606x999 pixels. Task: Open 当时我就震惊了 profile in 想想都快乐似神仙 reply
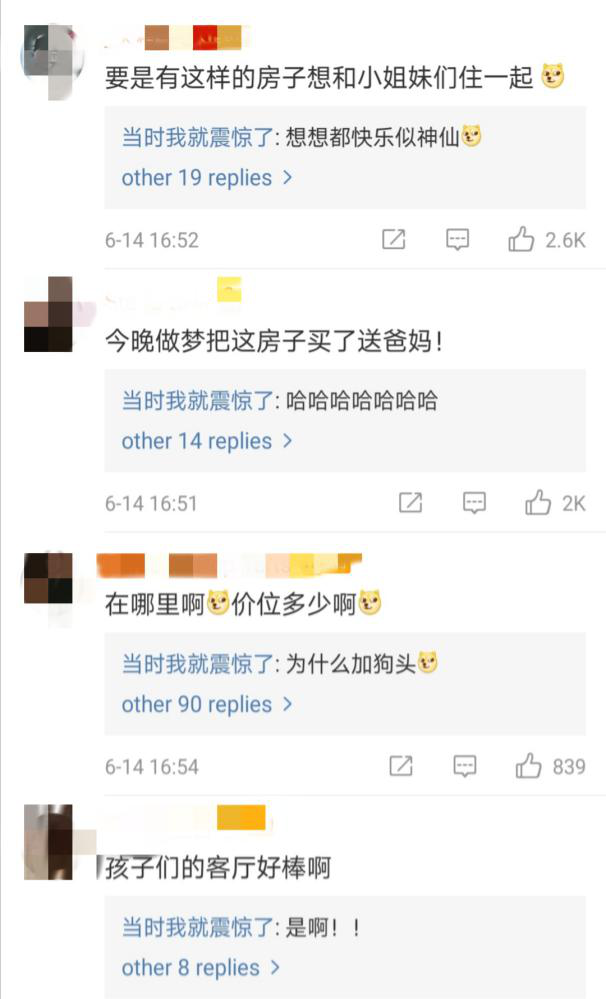[197, 138]
